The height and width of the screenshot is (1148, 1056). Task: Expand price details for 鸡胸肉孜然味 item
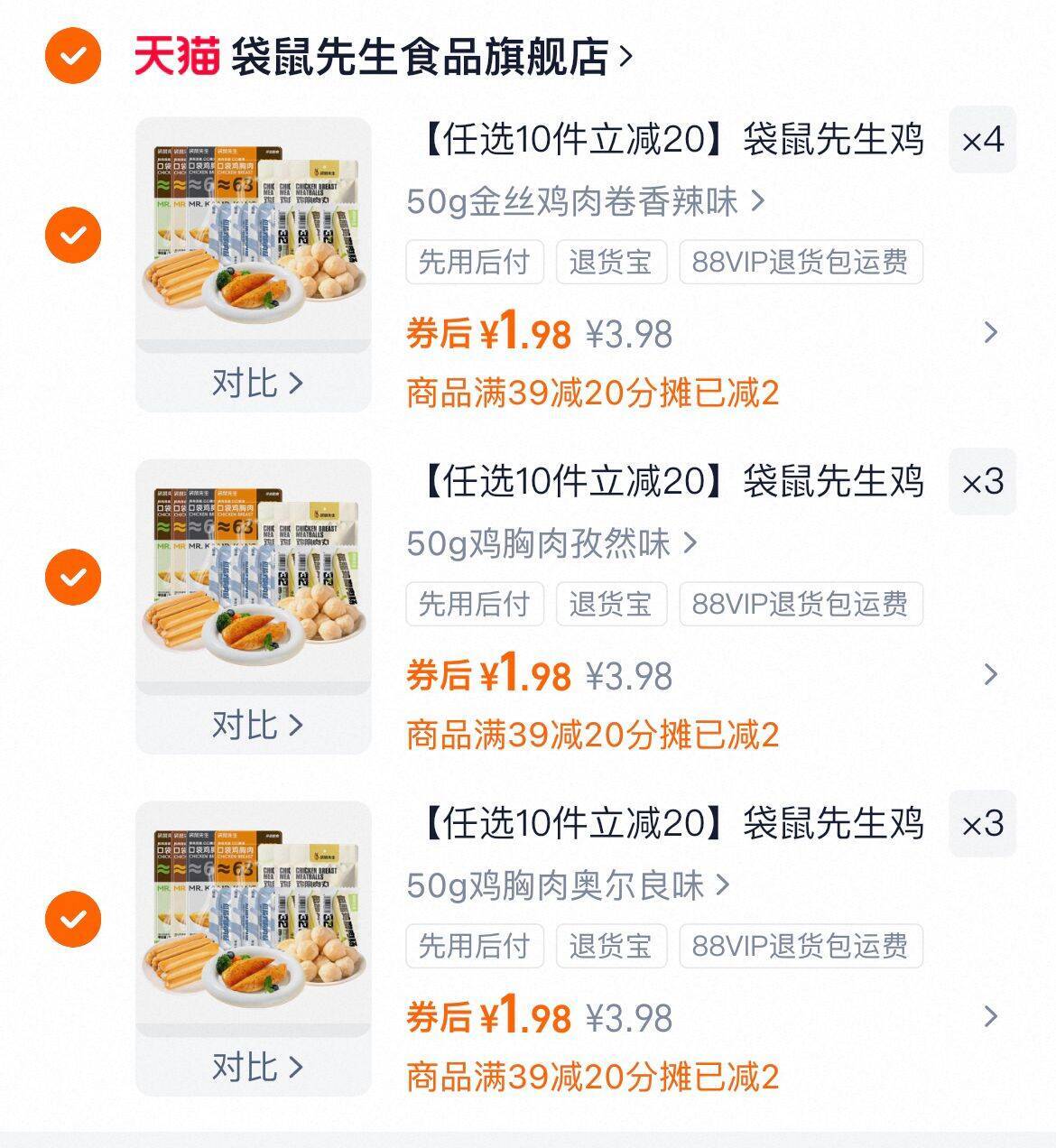click(x=990, y=675)
